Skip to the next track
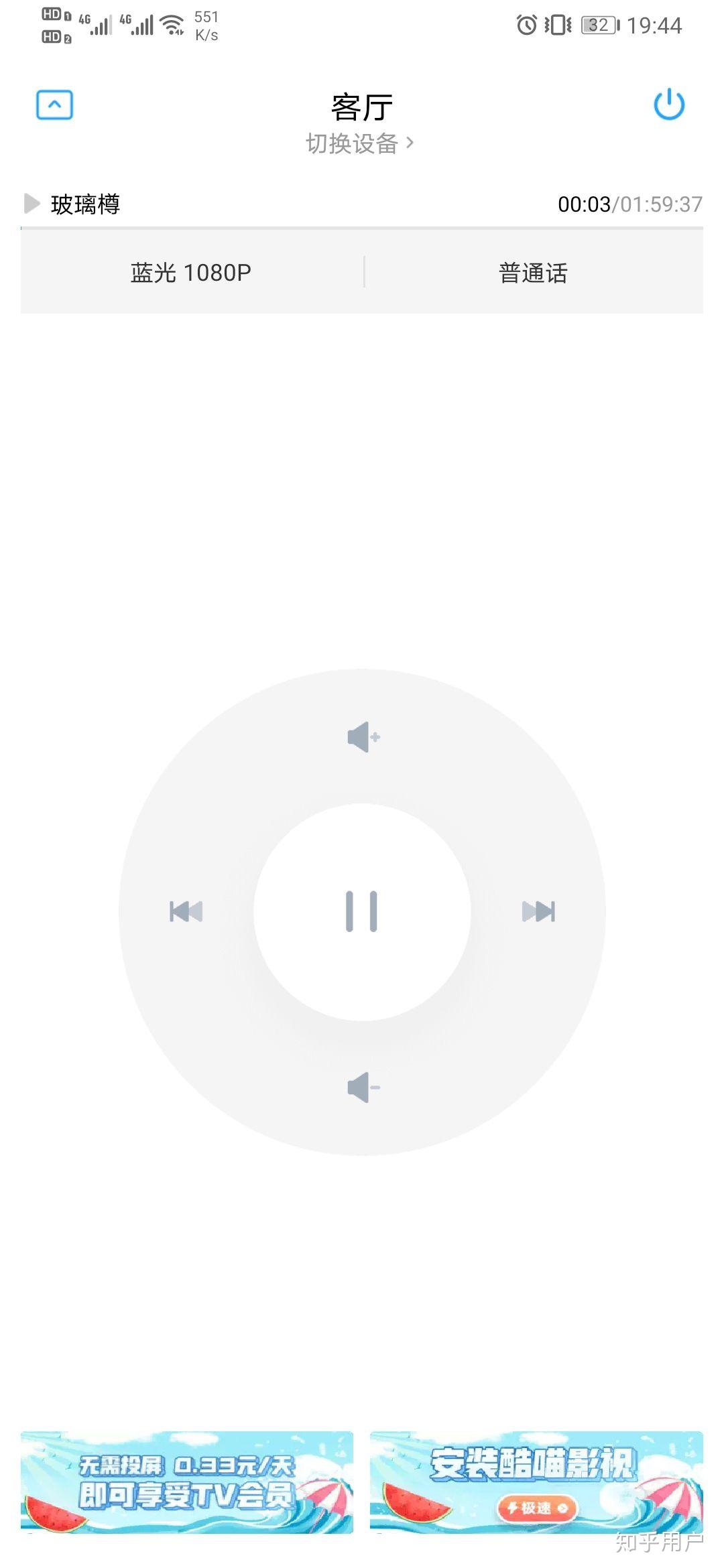Viewport: 724px width, 1568px height. (538, 911)
